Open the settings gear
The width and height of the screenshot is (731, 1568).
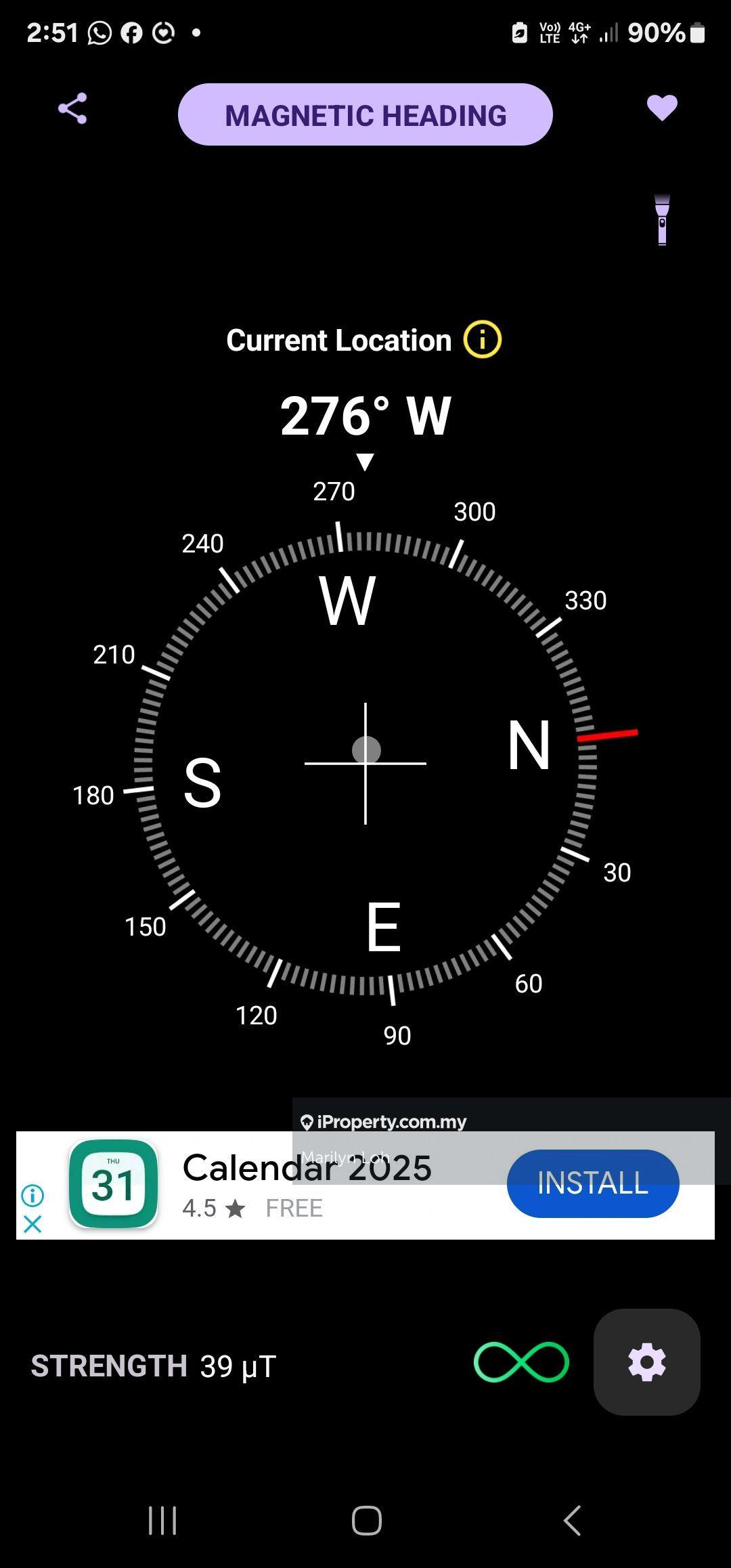[646, 1362]
